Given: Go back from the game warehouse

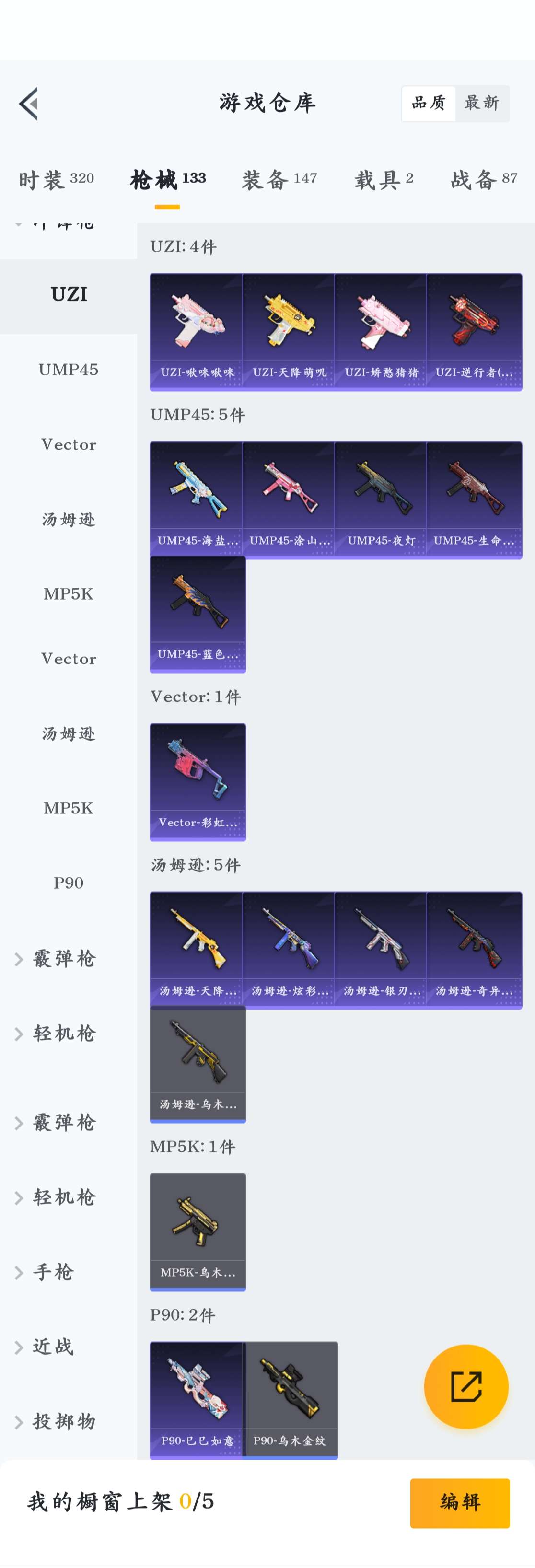Looking at the screenshot, I should [x=29, y=104].
